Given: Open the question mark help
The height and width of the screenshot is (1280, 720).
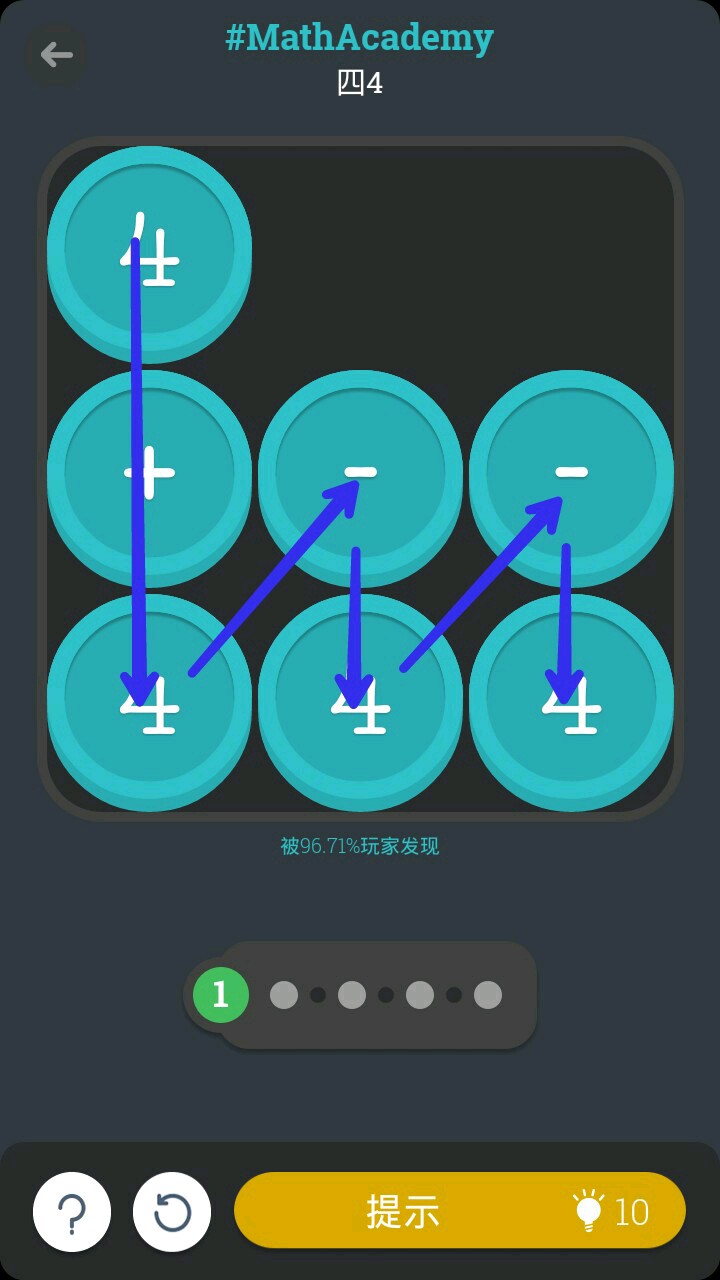Looking at the screenshot, I should 72,1212.
